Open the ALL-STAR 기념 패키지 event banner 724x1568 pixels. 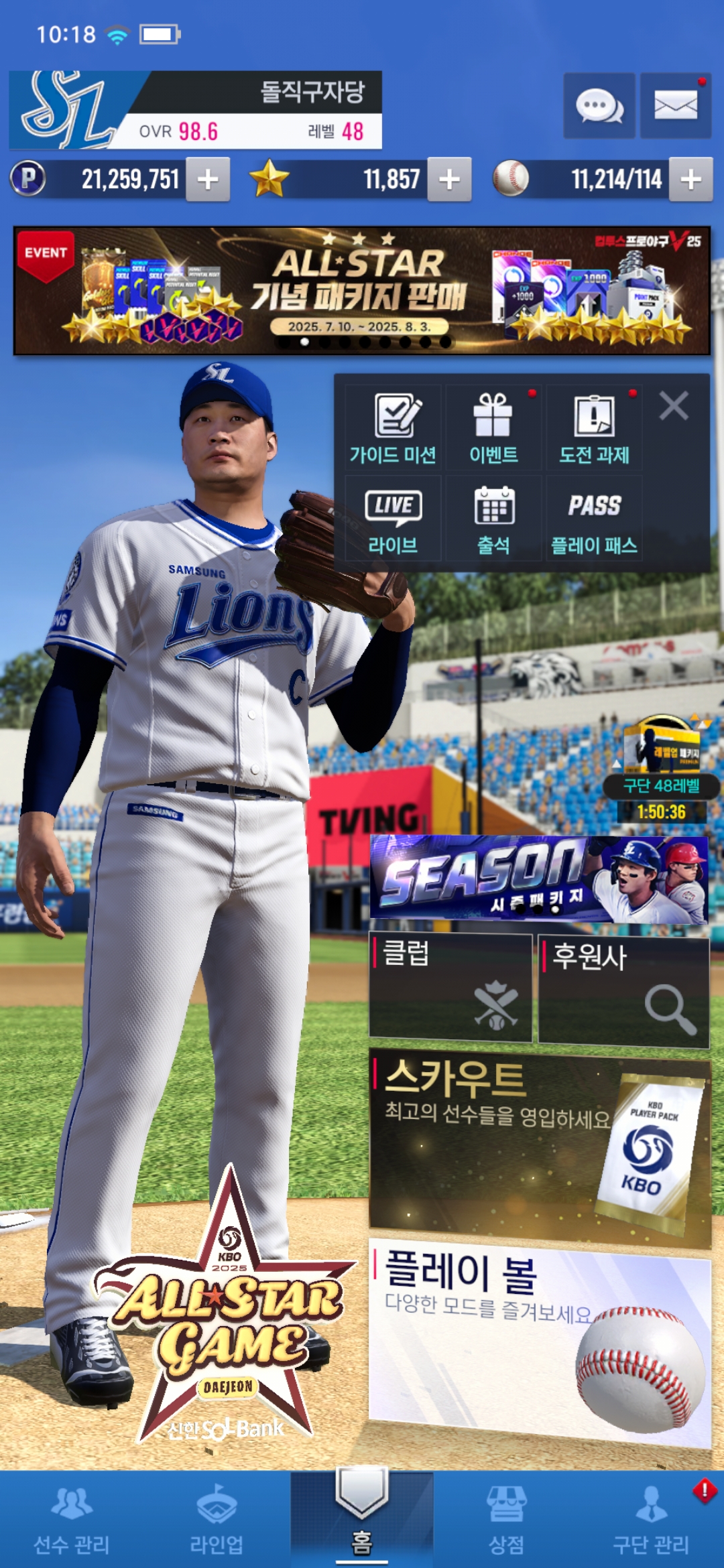[x=362, y=291]
